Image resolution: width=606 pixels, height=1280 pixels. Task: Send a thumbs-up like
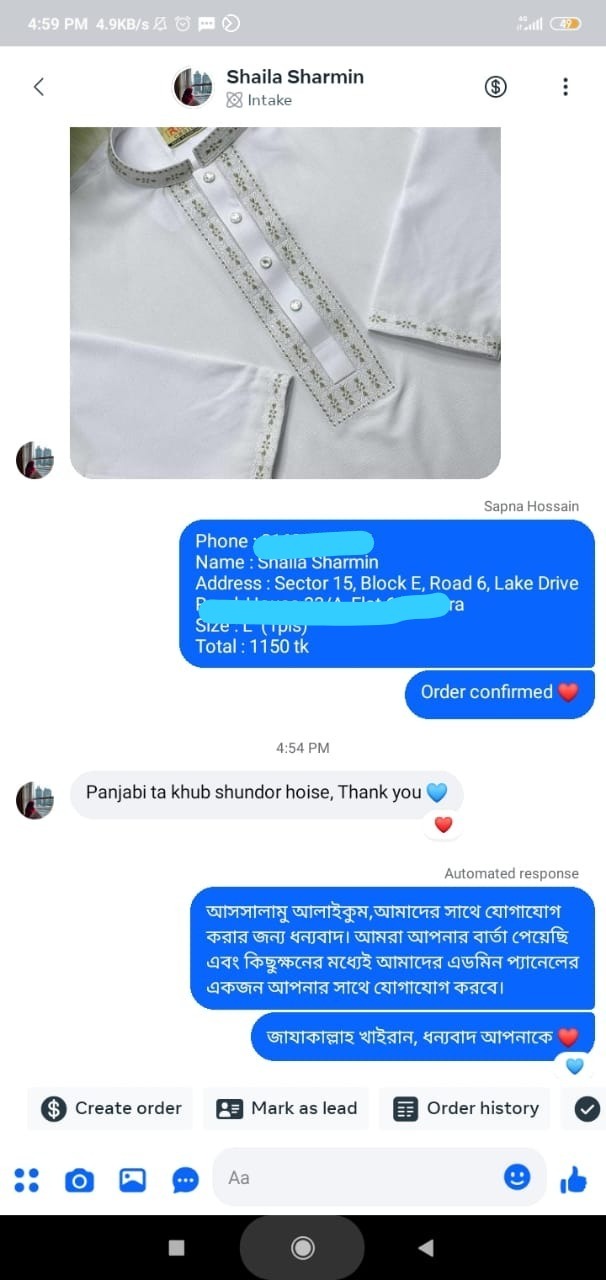(574, 1180)
